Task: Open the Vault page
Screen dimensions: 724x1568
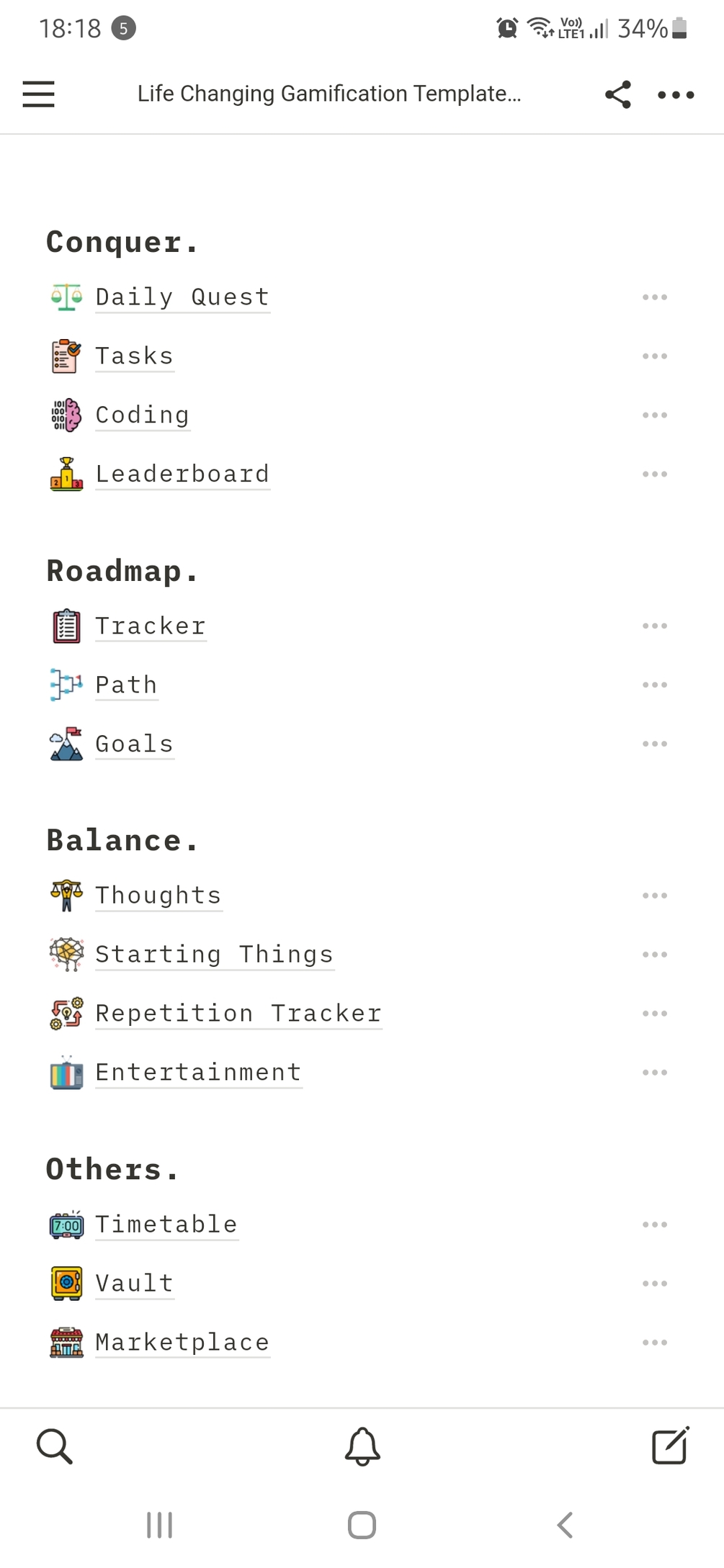Action: tap(135, 1283)
